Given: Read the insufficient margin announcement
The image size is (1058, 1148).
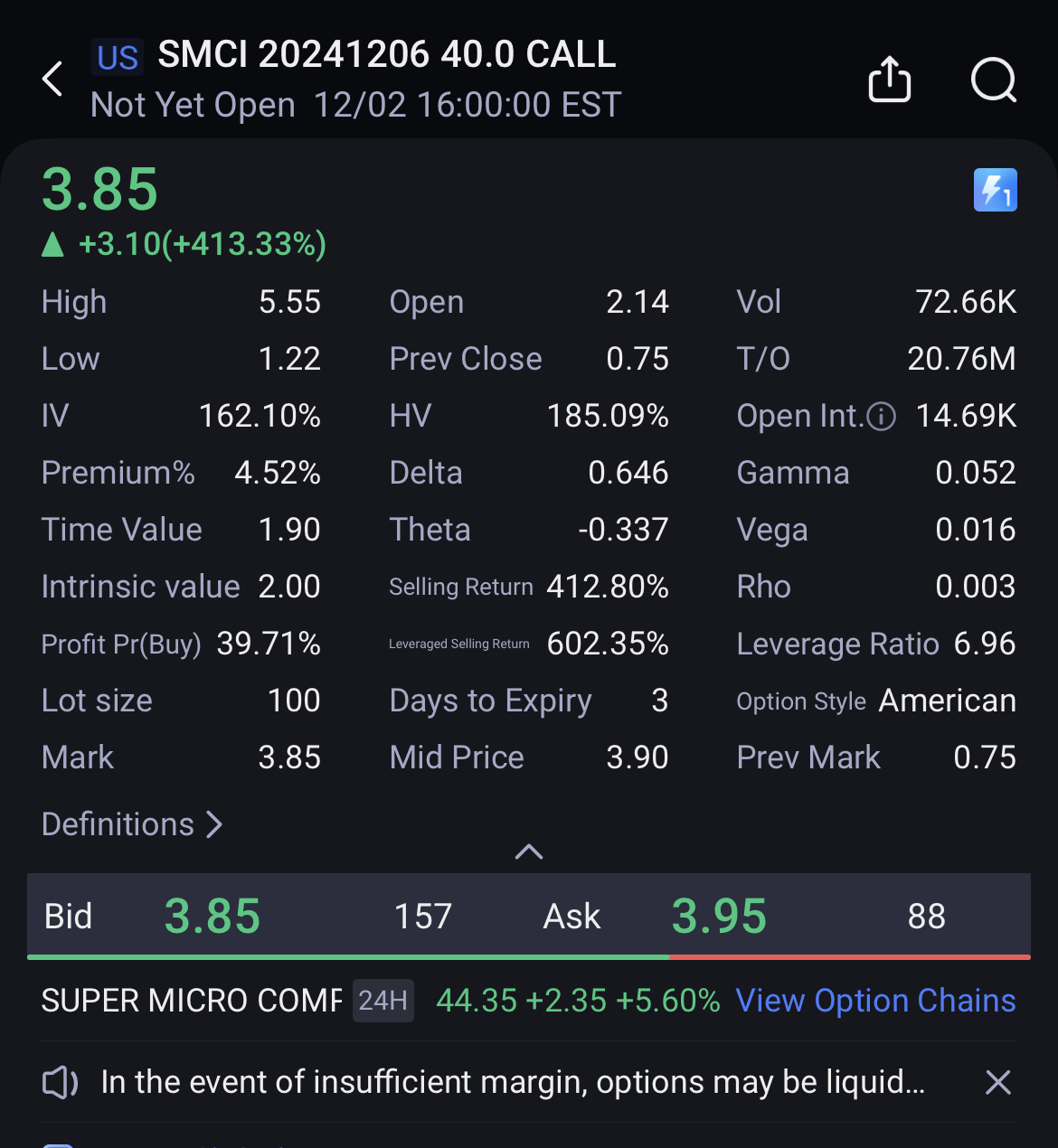Looking at the screenshot, I should tap(512, 1082).
